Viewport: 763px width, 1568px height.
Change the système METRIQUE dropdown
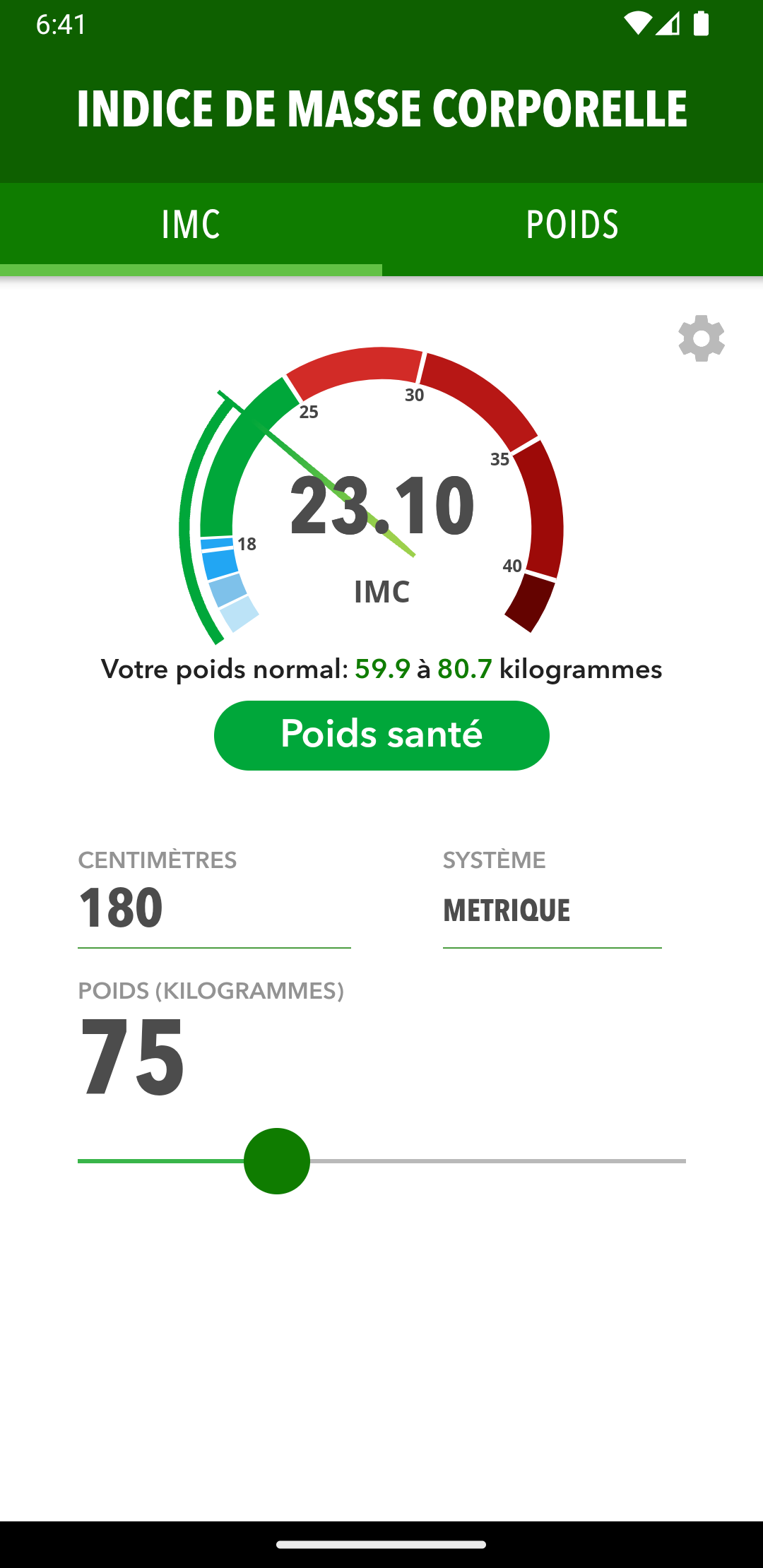pos(552,910)
